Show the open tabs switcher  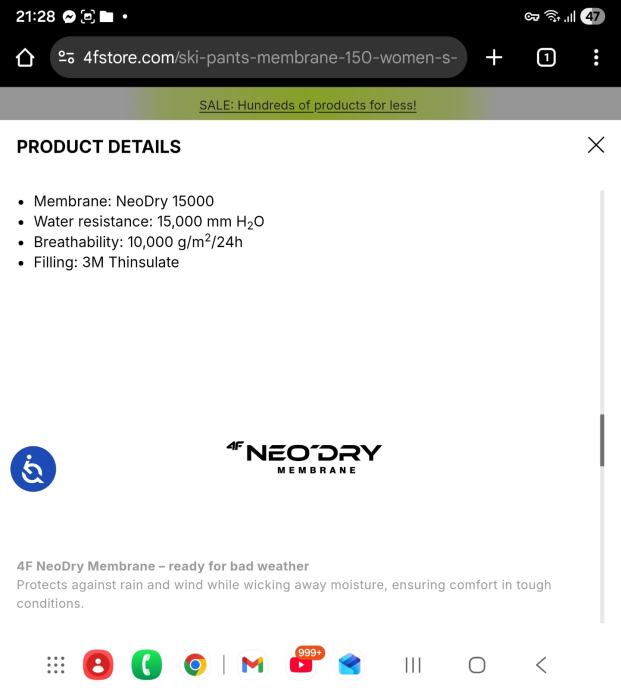coord(546,58)
